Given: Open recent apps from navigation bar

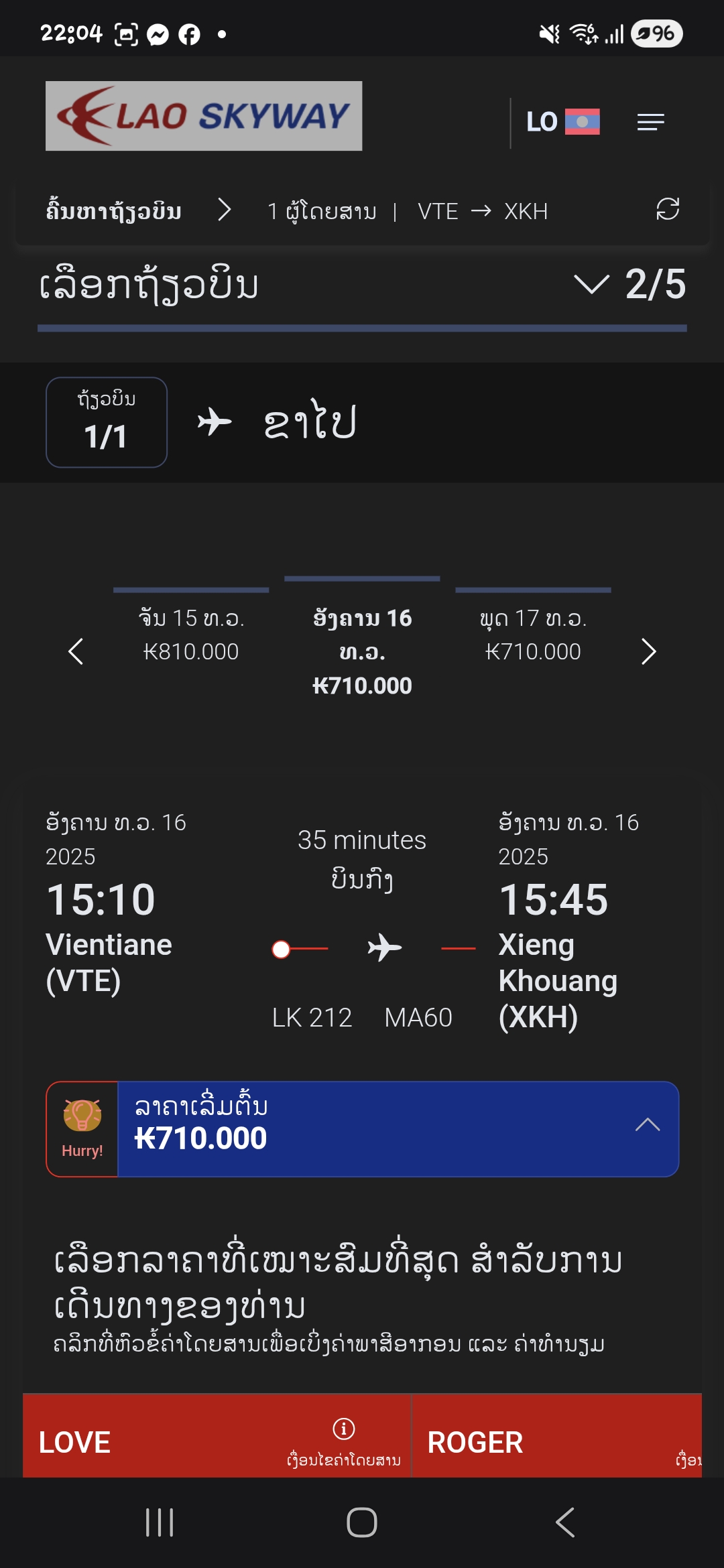Looking at the screenshot, I should (x=160, y=1522).
